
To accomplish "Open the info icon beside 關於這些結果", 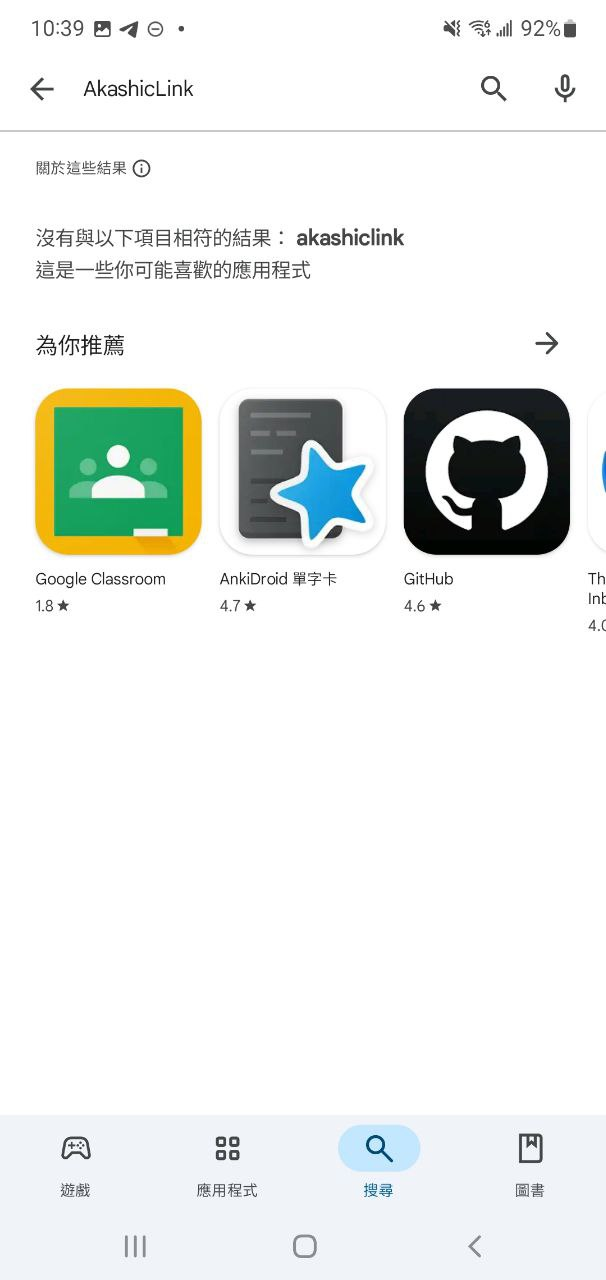I will [142, 168].
